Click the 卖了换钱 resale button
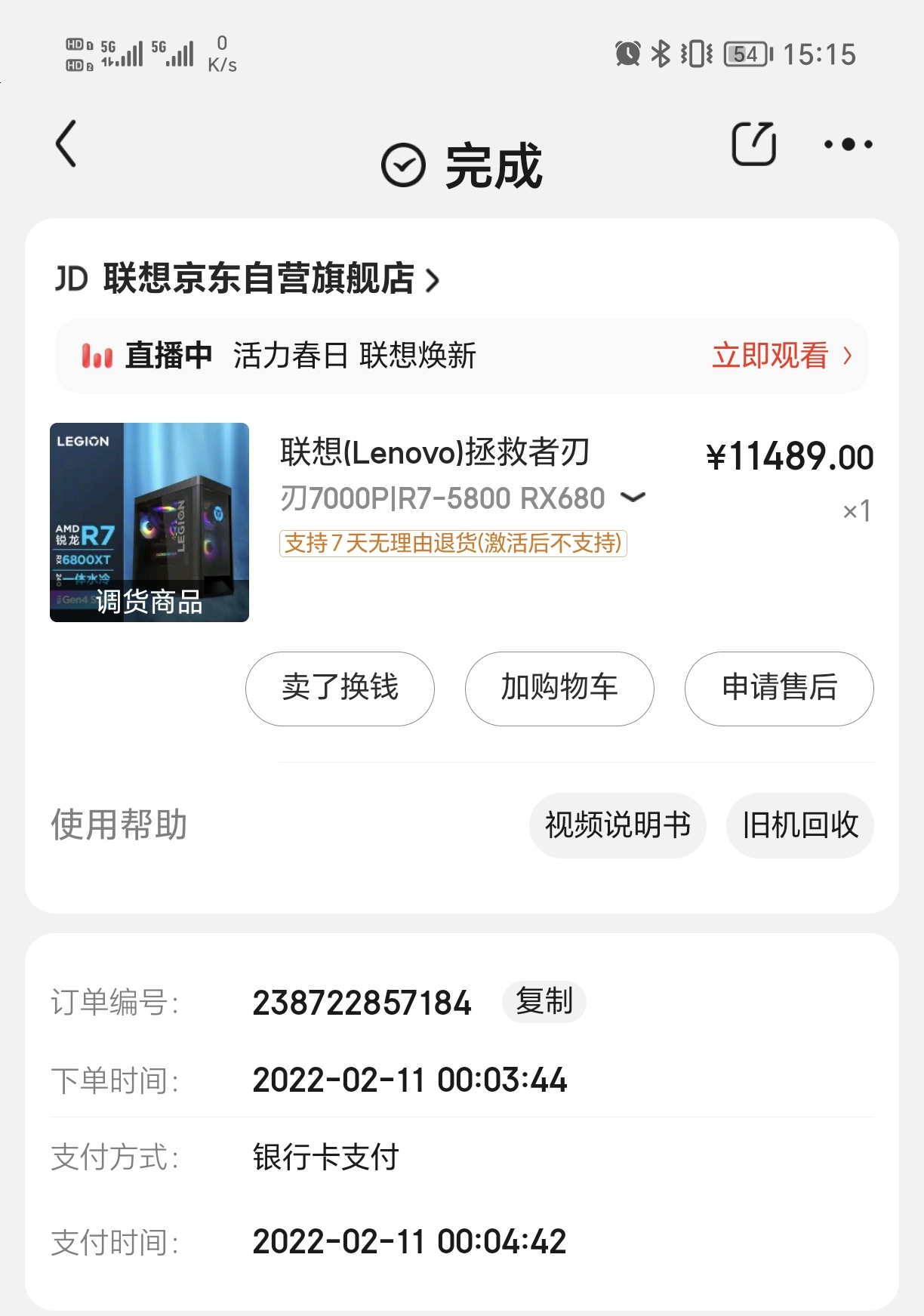Image resolution: width=924 pixels, height=1316 pixels. 339,689
